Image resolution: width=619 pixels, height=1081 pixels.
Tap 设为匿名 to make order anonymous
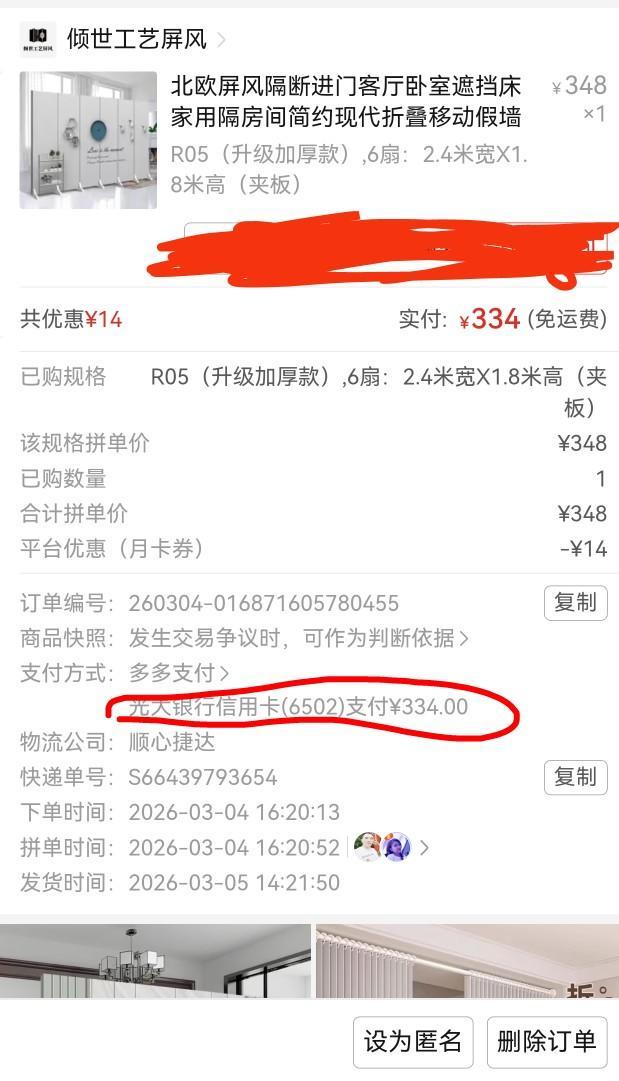413,1042
